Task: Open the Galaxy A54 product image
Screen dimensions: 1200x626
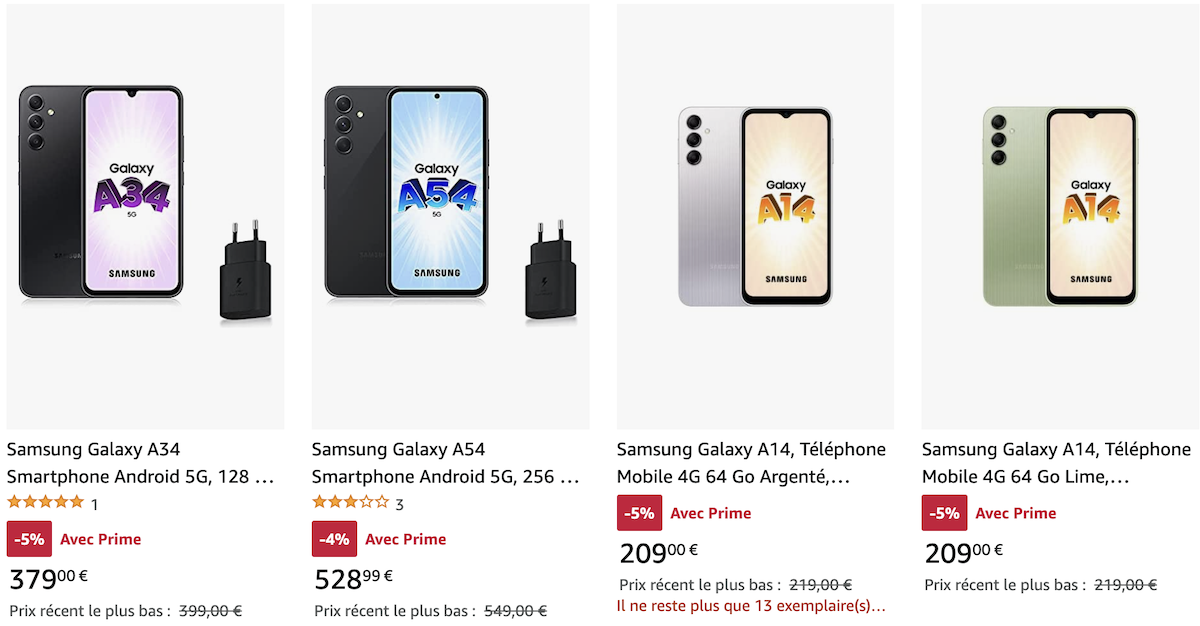Action: [450, 216]
